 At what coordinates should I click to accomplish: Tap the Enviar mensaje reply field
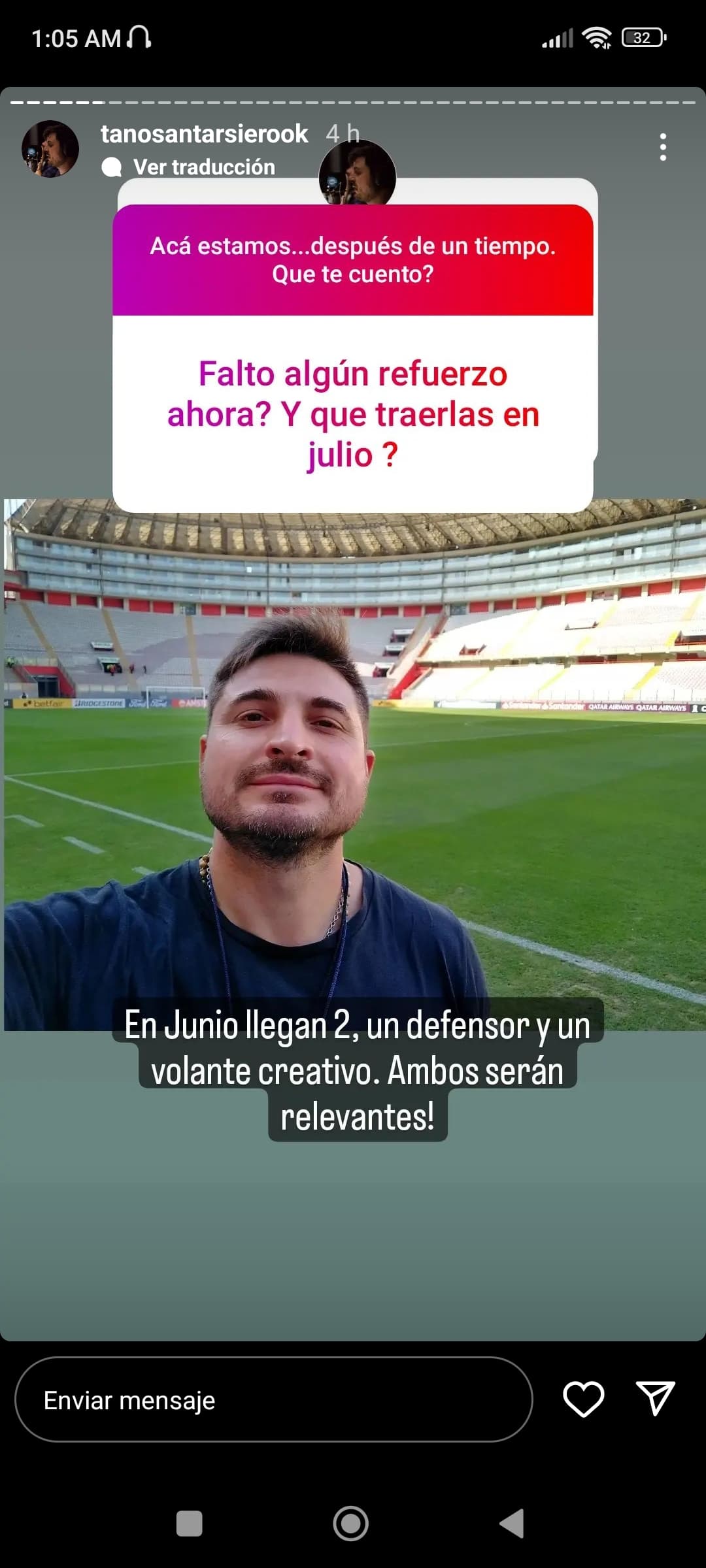click(x=274, y=1399)
